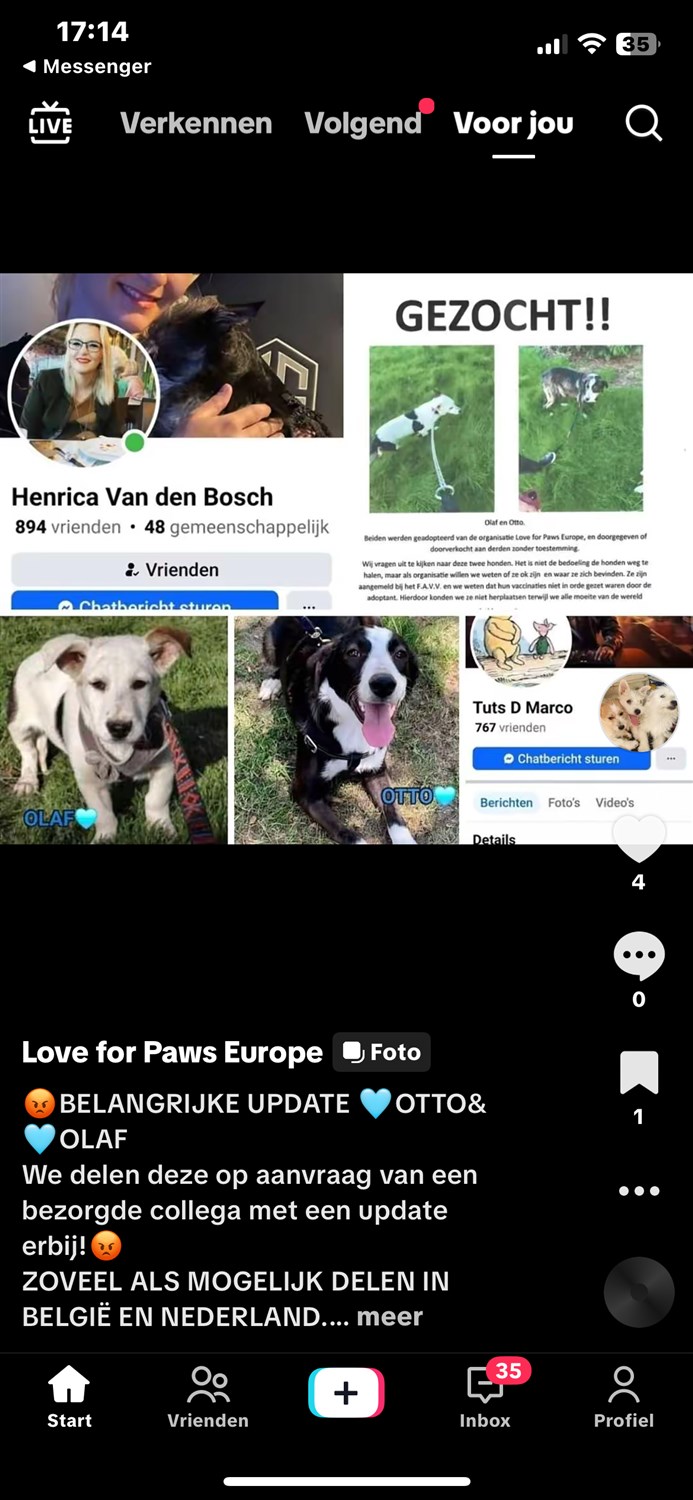The height and width of the screenshot is (1500, 693).
Task: Switch to the Verkennen tab
Action: point(196,123)
